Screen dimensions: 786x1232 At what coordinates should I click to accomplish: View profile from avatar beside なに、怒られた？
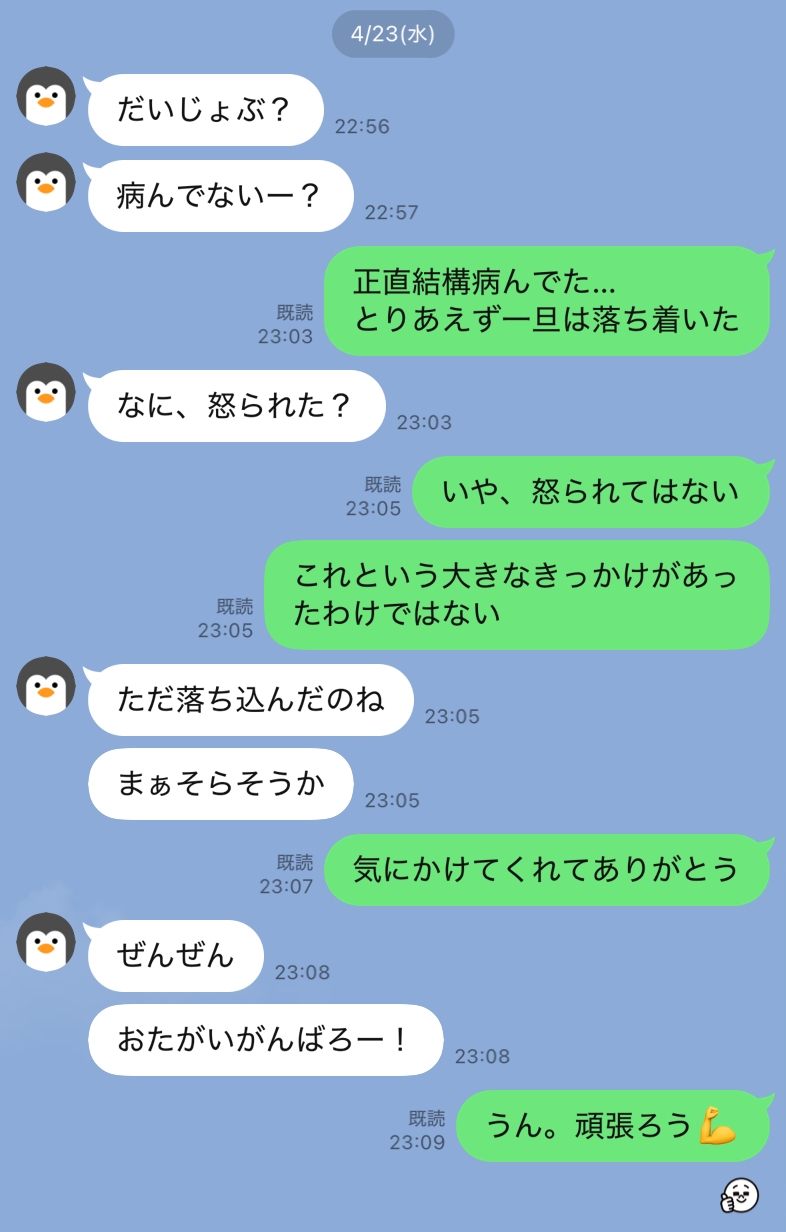click(46, 392)
